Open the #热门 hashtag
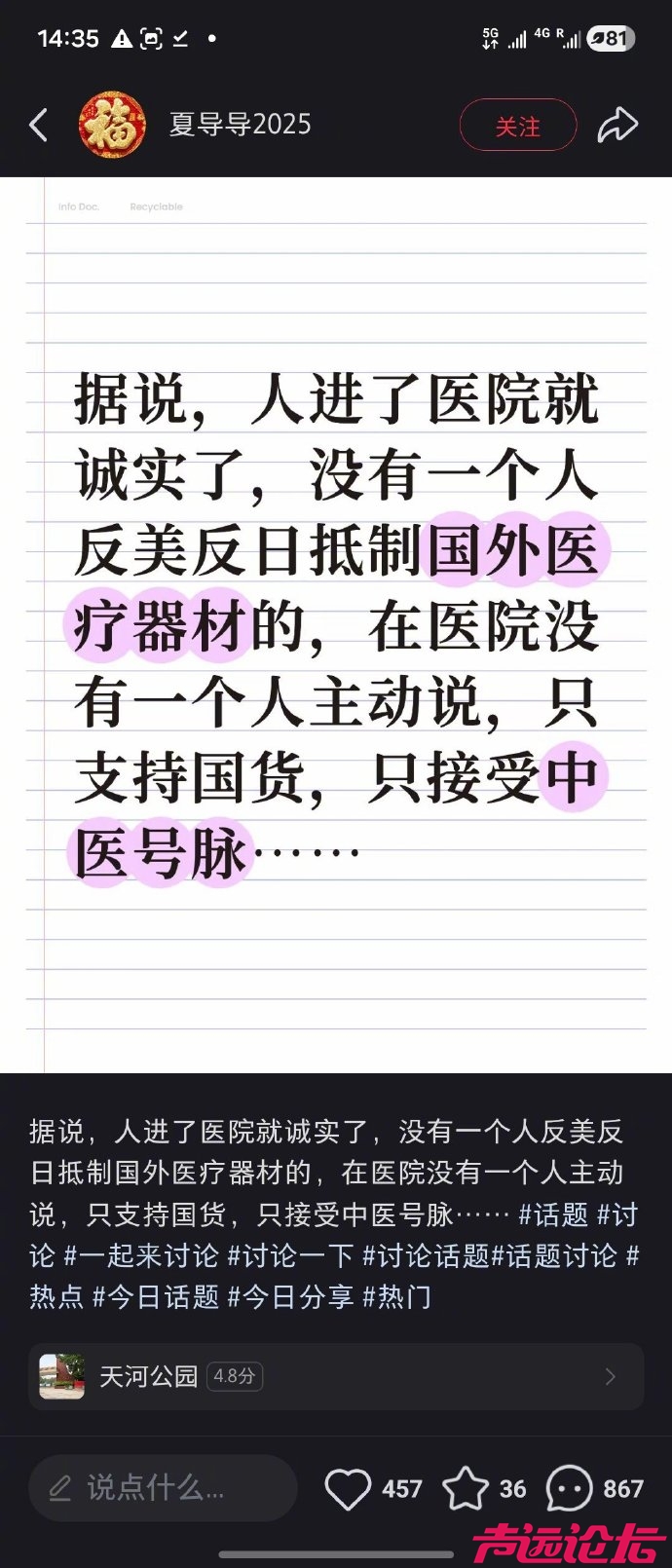Viewport: 672px width, 1568px height. (396, 1297)
